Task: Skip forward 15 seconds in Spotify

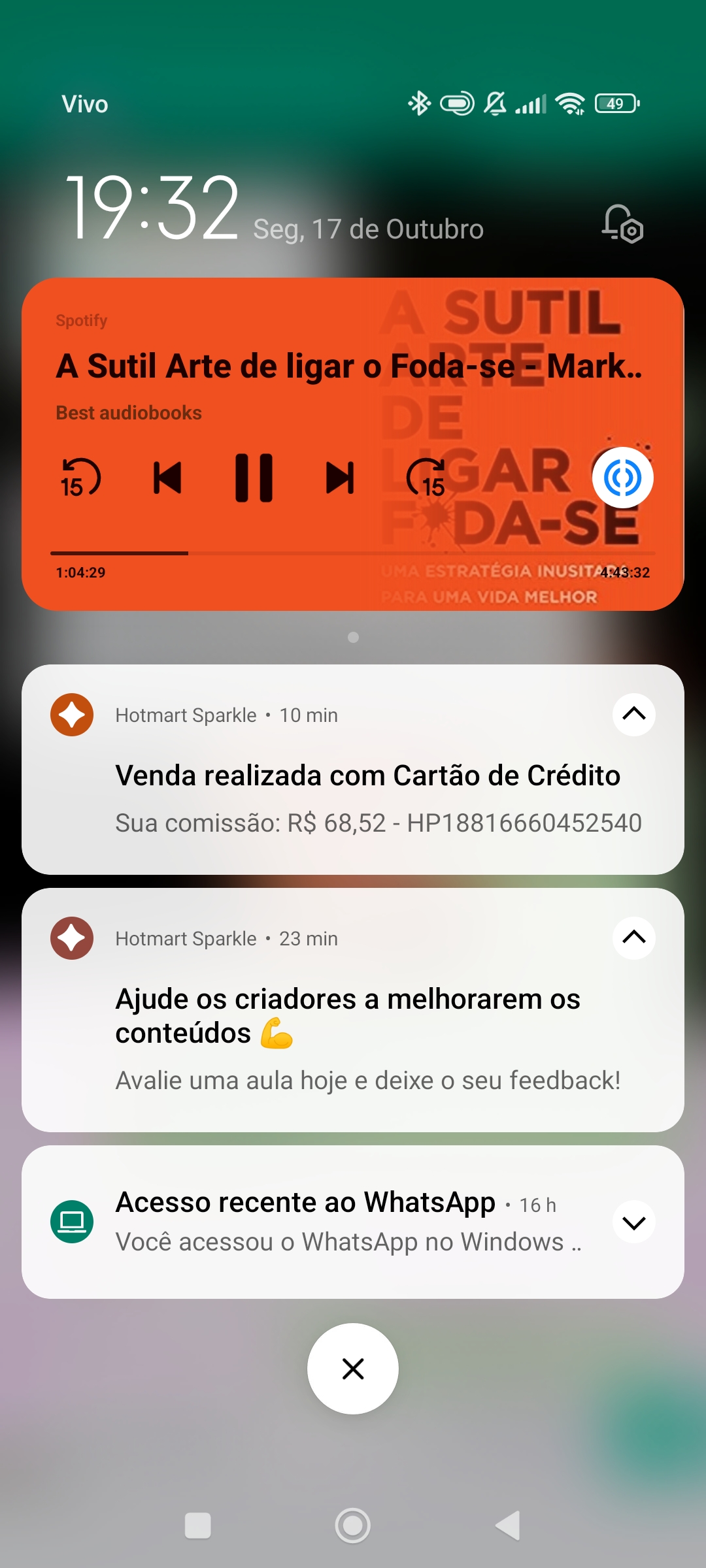Action: (x=428, y=478)
